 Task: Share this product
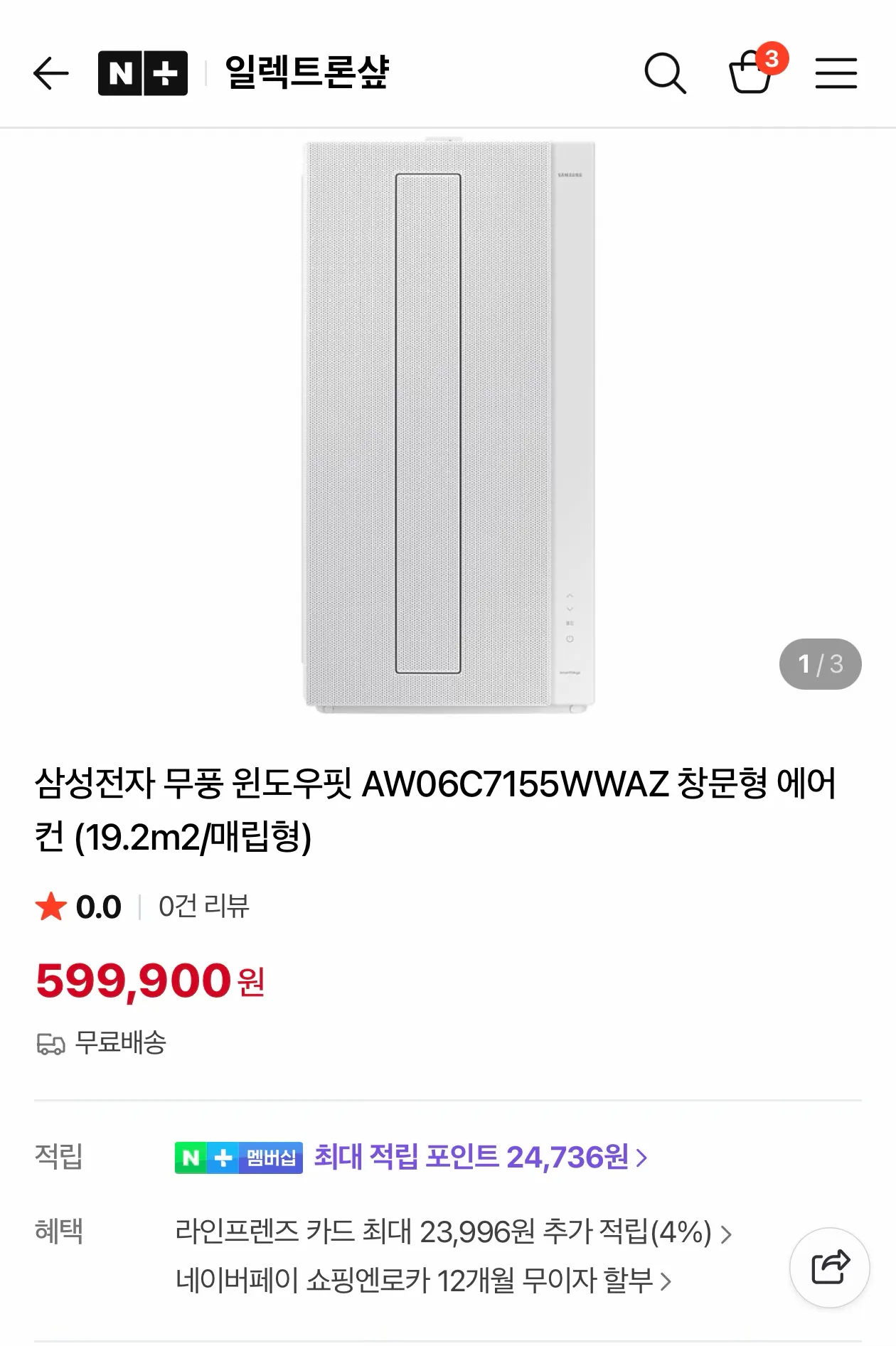[x=829, y=1267]
